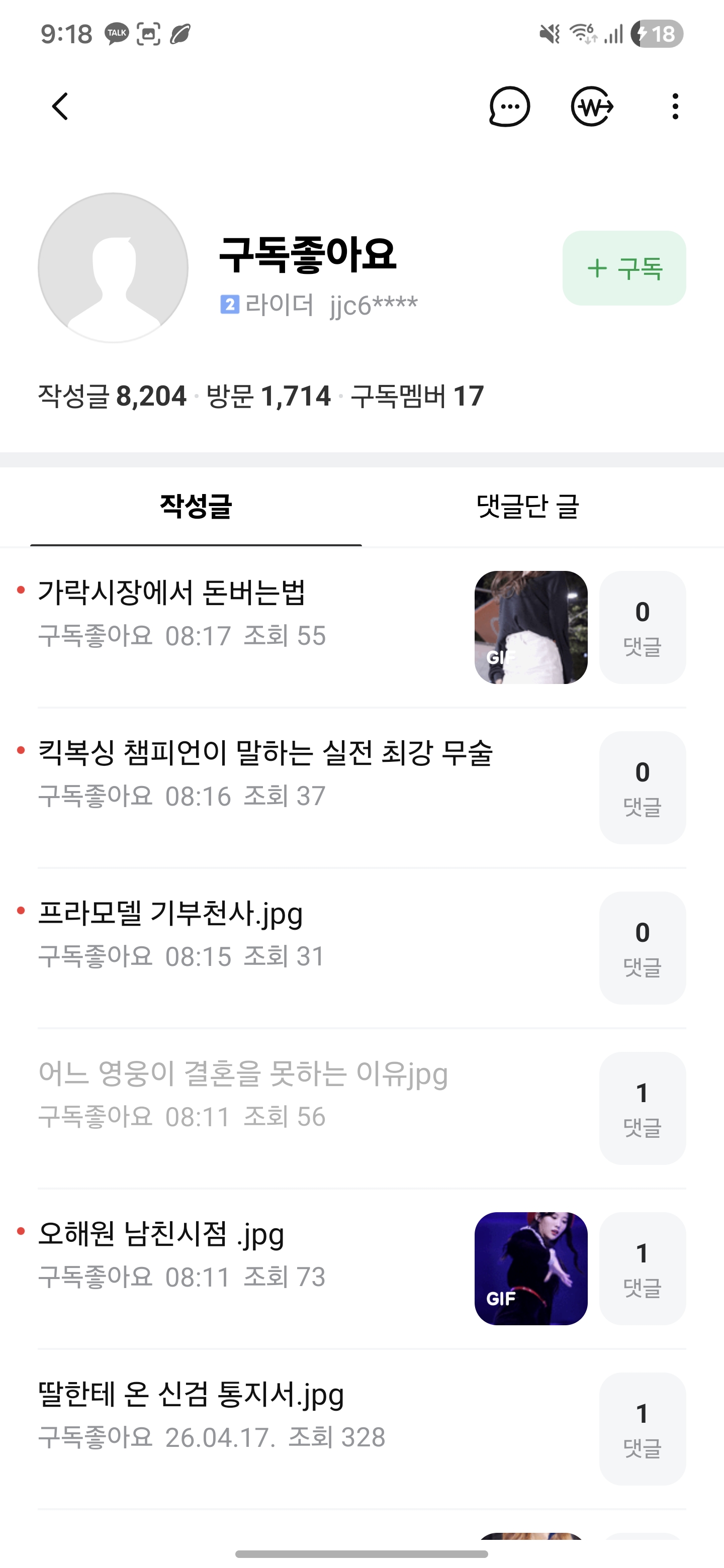Screen dimensions: 724x1568
Task: Open the post 프라모델 기부천사.jpg
Action: pyautogui.click(x=170, y=914)
